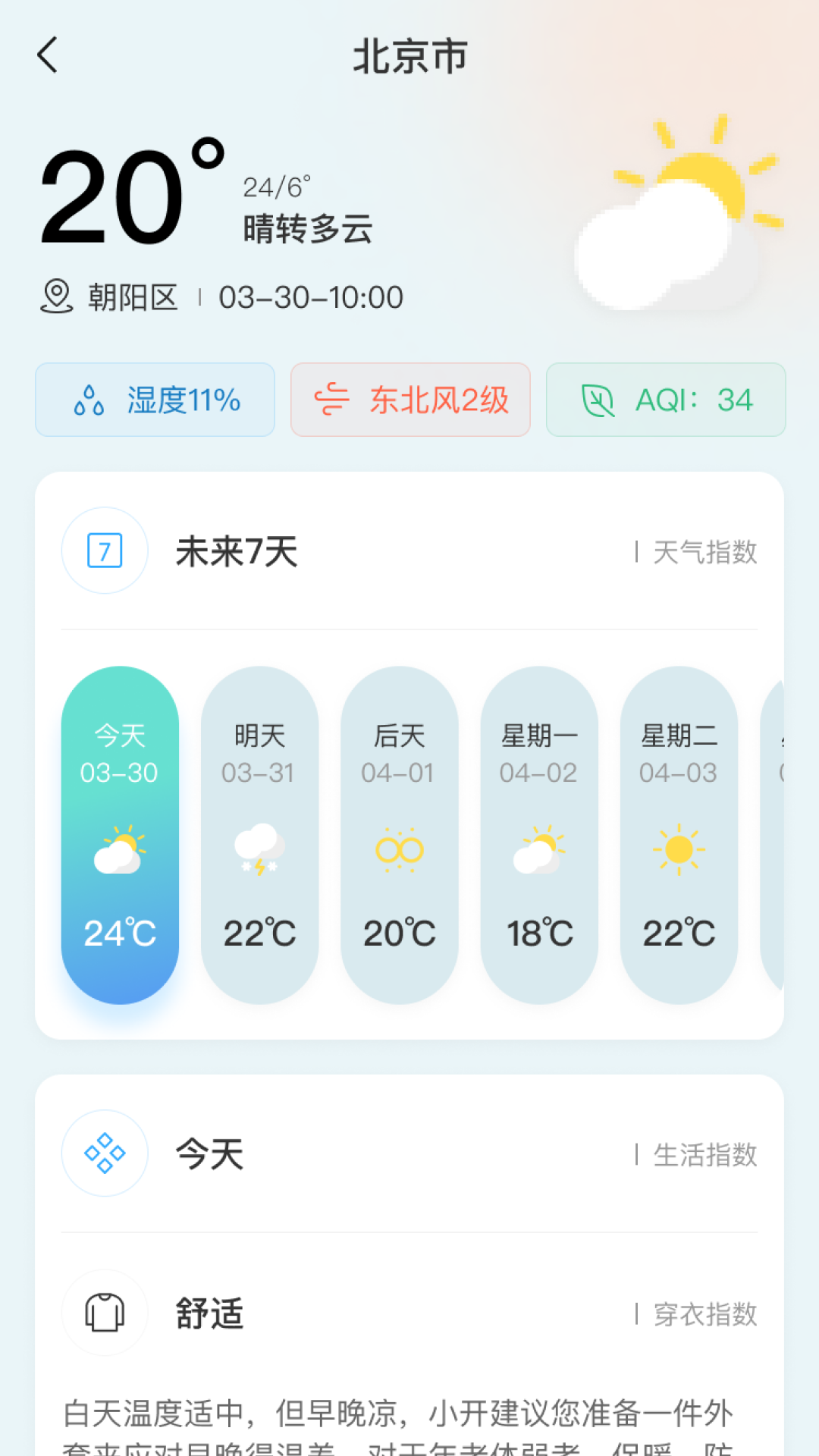Select the 今天 day card
This screenshot has width=819, height=1456.
pos(119,834)
